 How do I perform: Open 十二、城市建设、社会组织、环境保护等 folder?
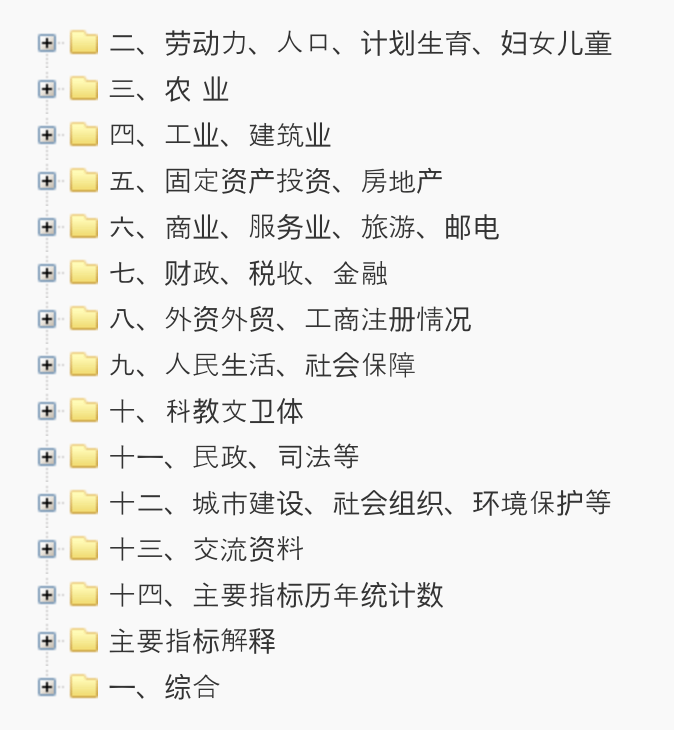point(360,503)
